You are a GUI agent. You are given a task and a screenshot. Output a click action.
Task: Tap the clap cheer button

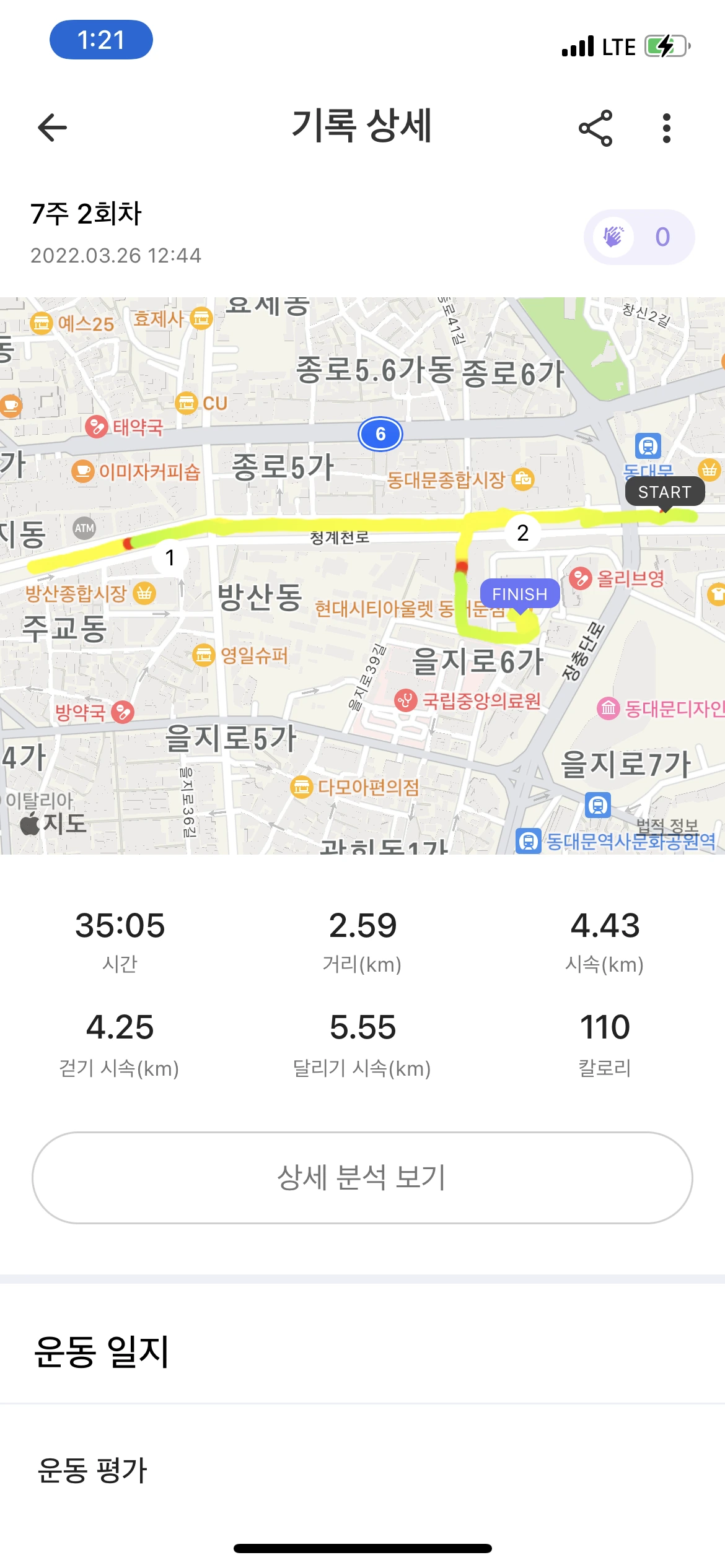pyautogui.click(x=639, y=237)
